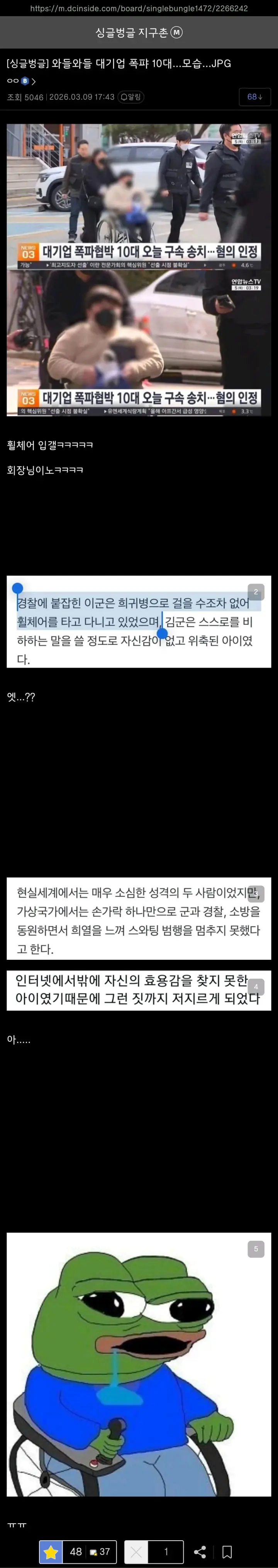Jump to the 68 comments

[x=255, y=97]
